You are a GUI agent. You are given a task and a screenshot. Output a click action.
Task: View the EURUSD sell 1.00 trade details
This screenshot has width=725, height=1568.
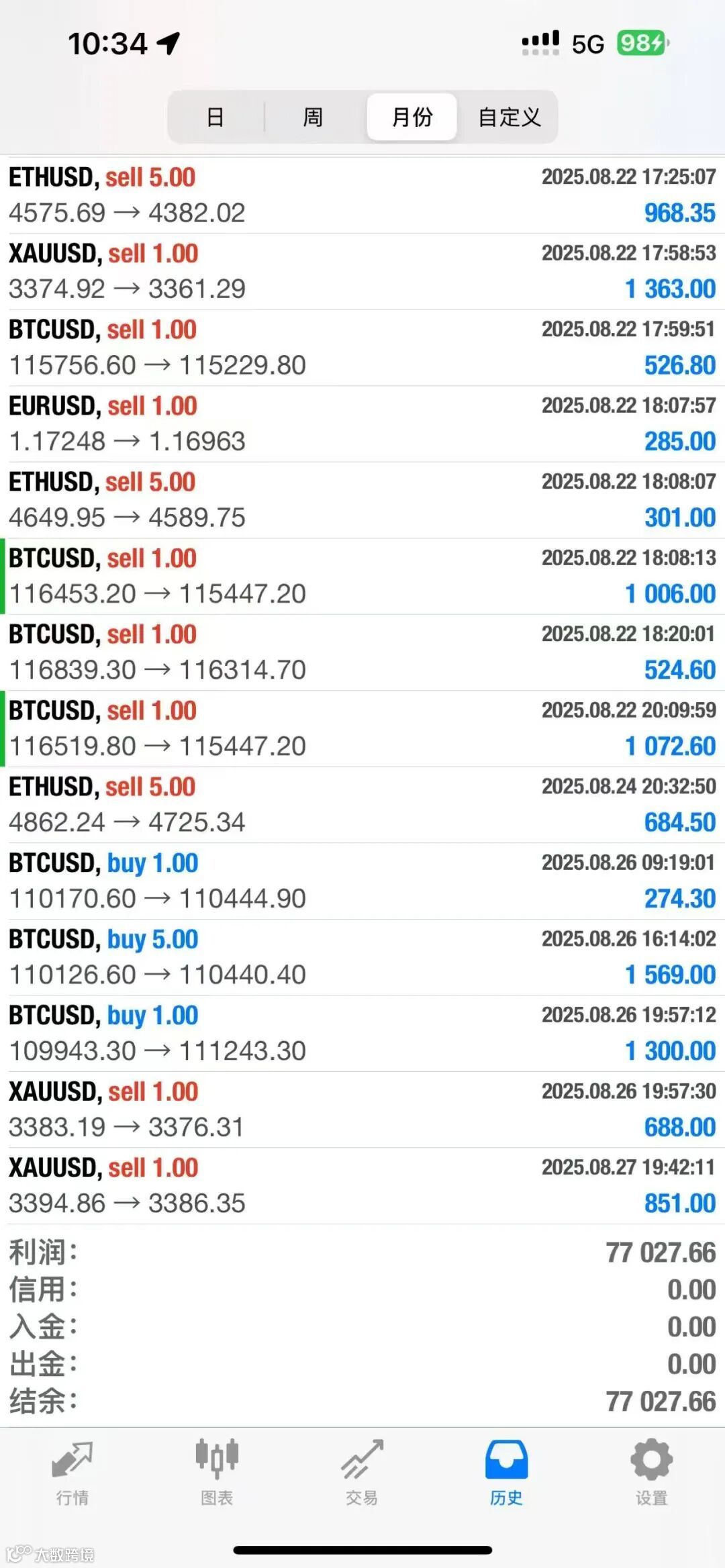(362, 424)
